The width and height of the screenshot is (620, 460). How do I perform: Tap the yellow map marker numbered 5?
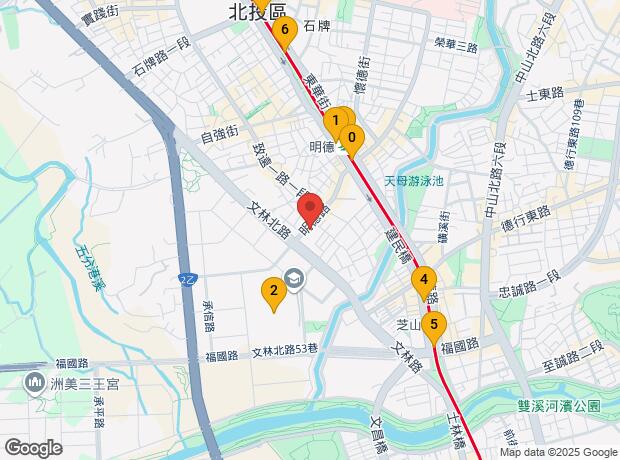[433, 324]
